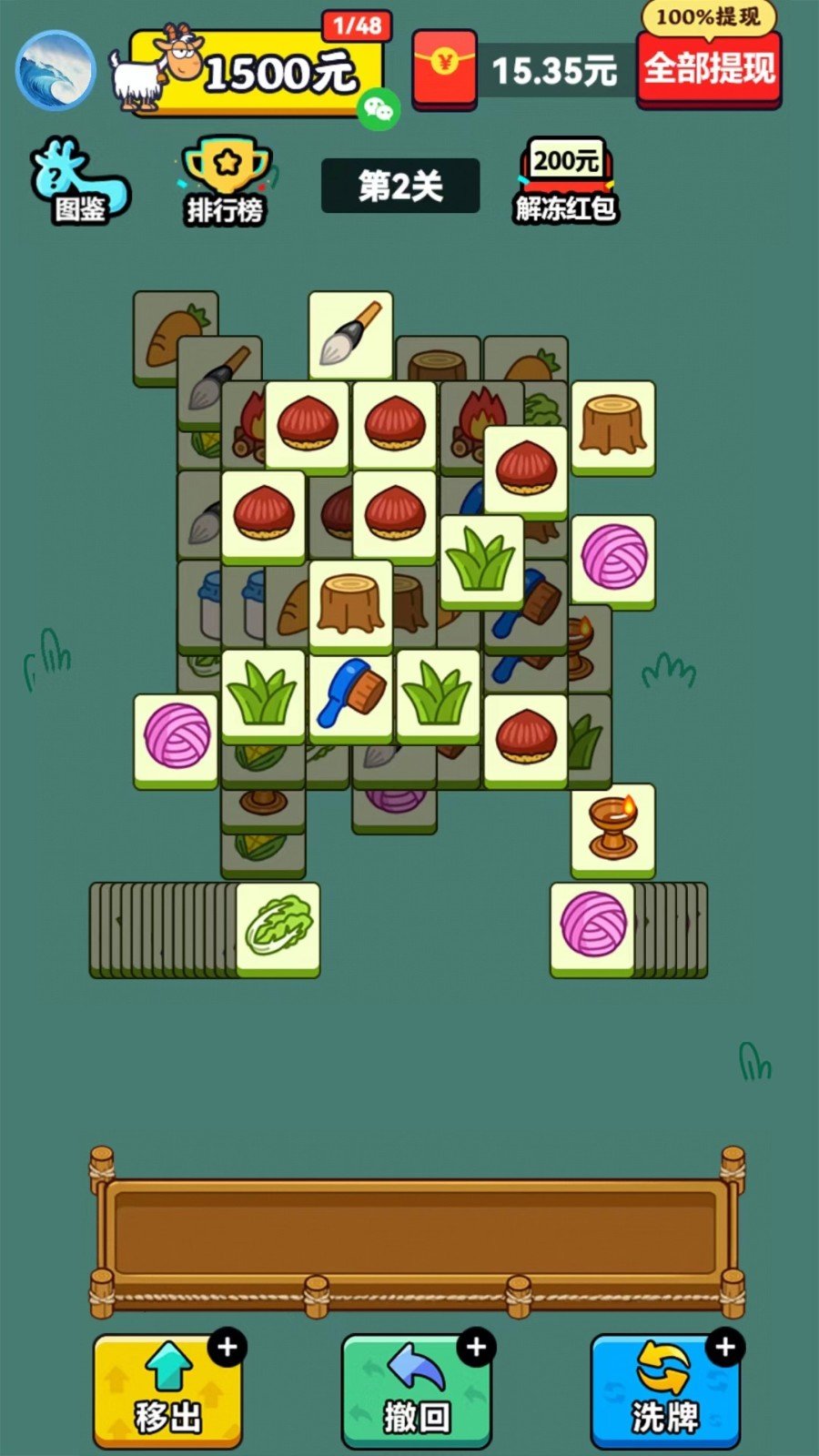This screenshot has width=819, height=1456.
Task: Select the uncovered oil lamp tile
Action: (612, 829)
